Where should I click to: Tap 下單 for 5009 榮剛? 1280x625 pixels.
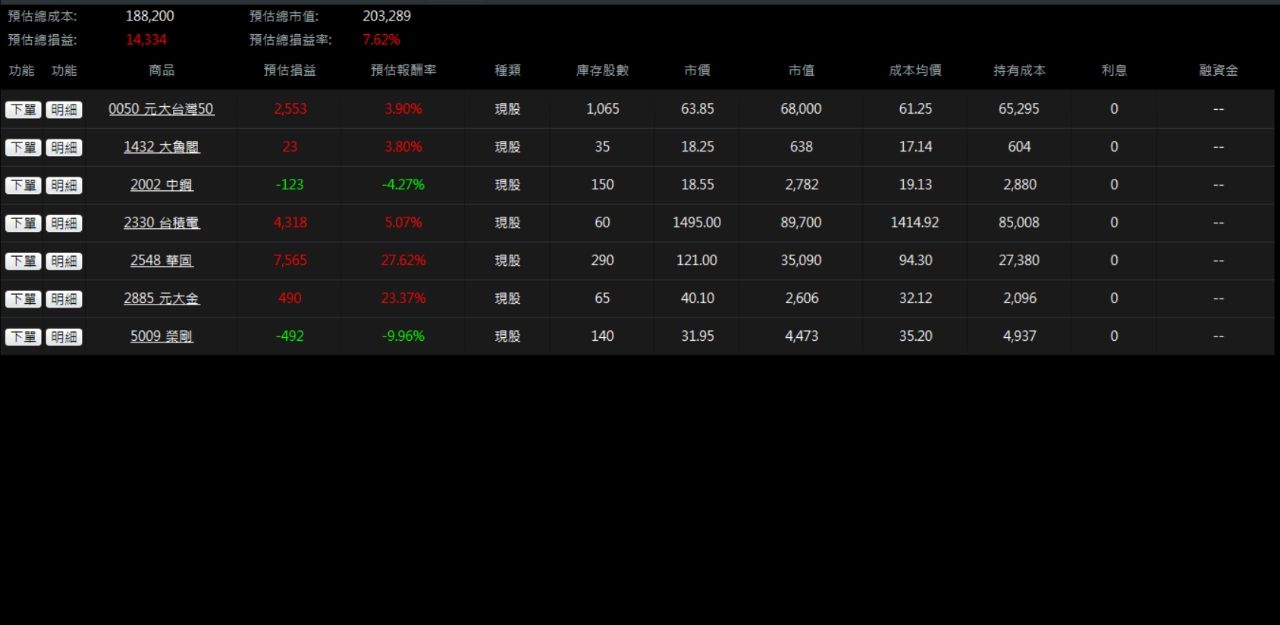point(23,338)
